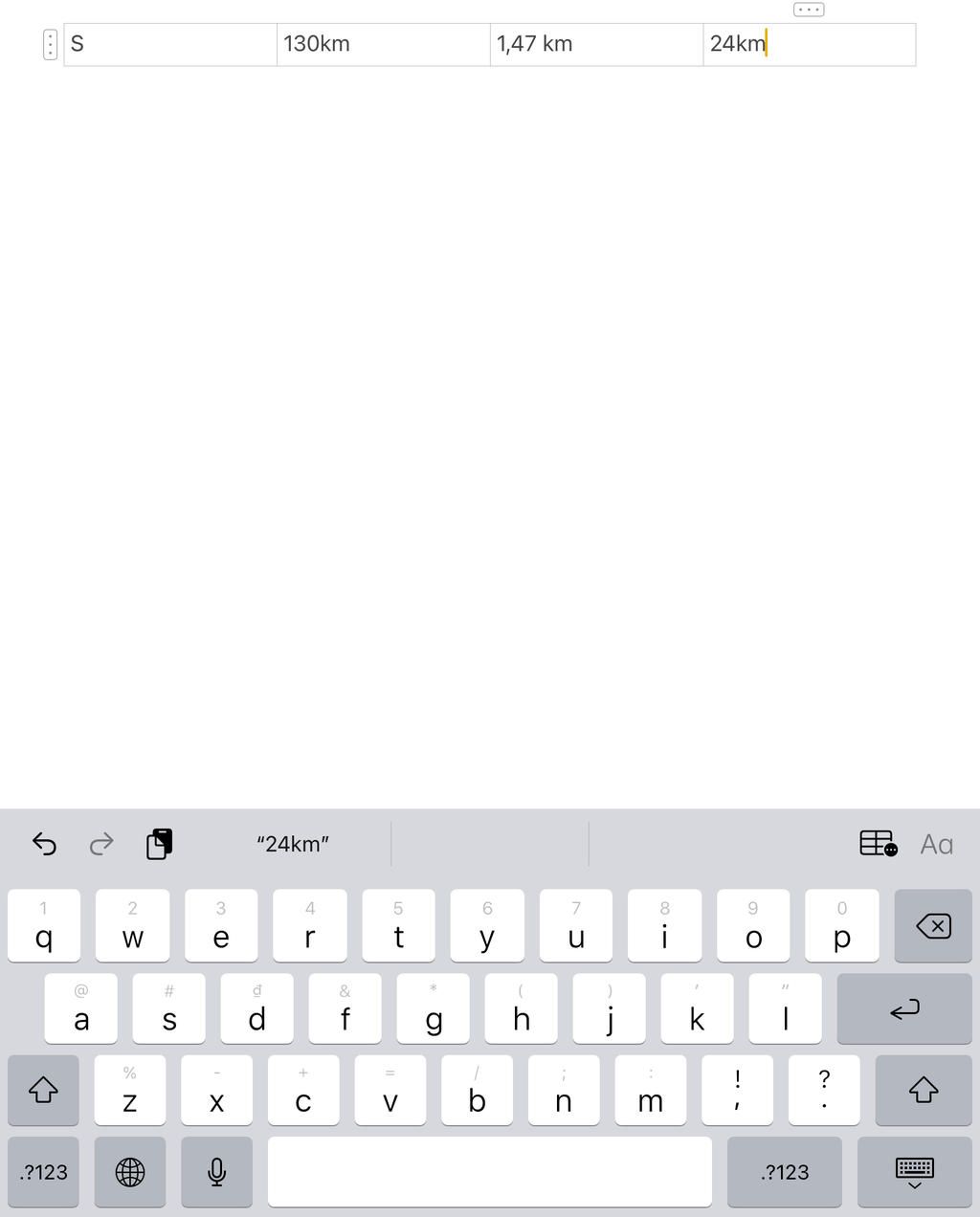
Task: Switch keyboard language with globe key
Action: [130, 1172]
